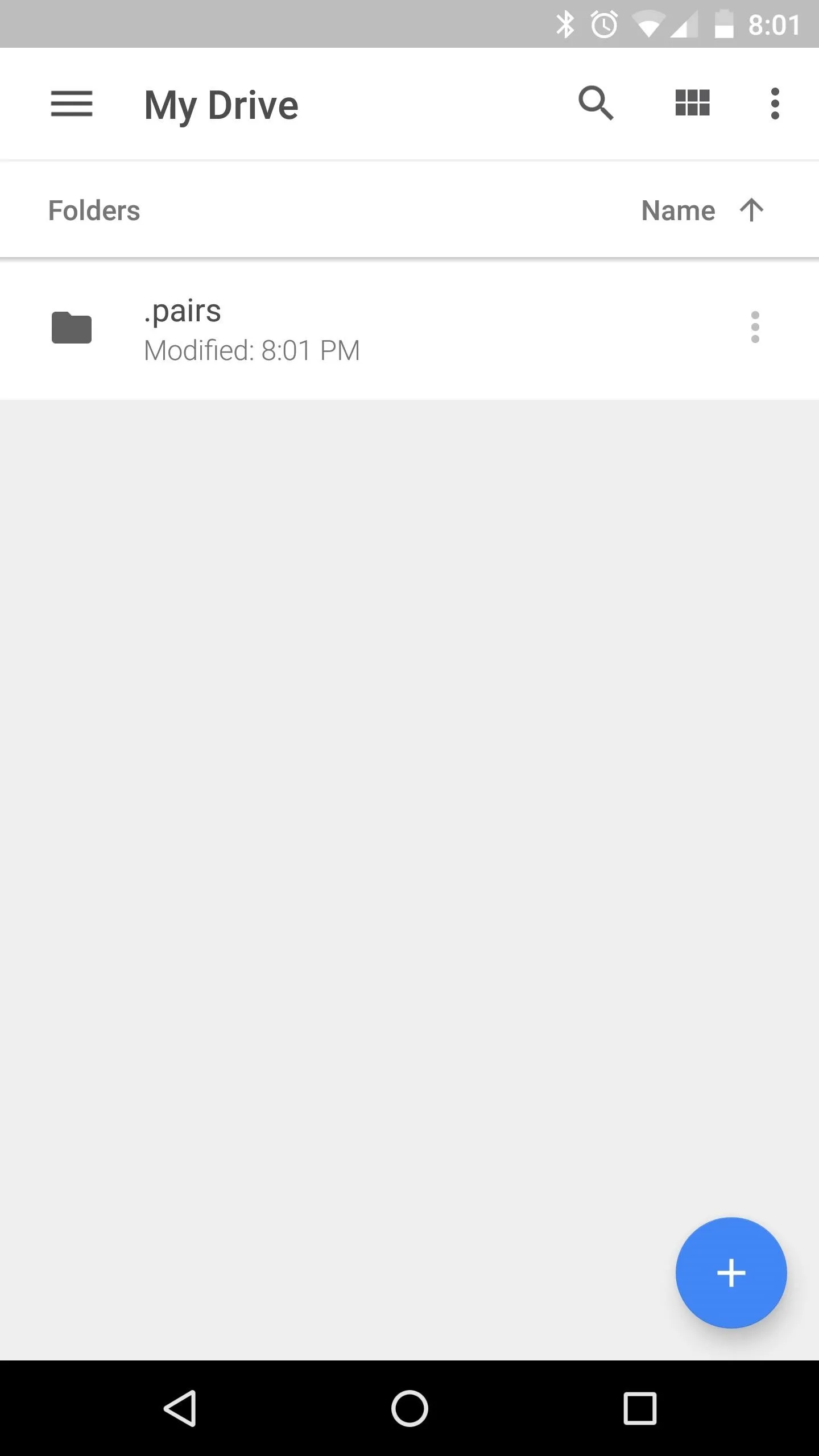Change the Name sort order
This screenshot has width=819, height=1456.
[702, 210]
